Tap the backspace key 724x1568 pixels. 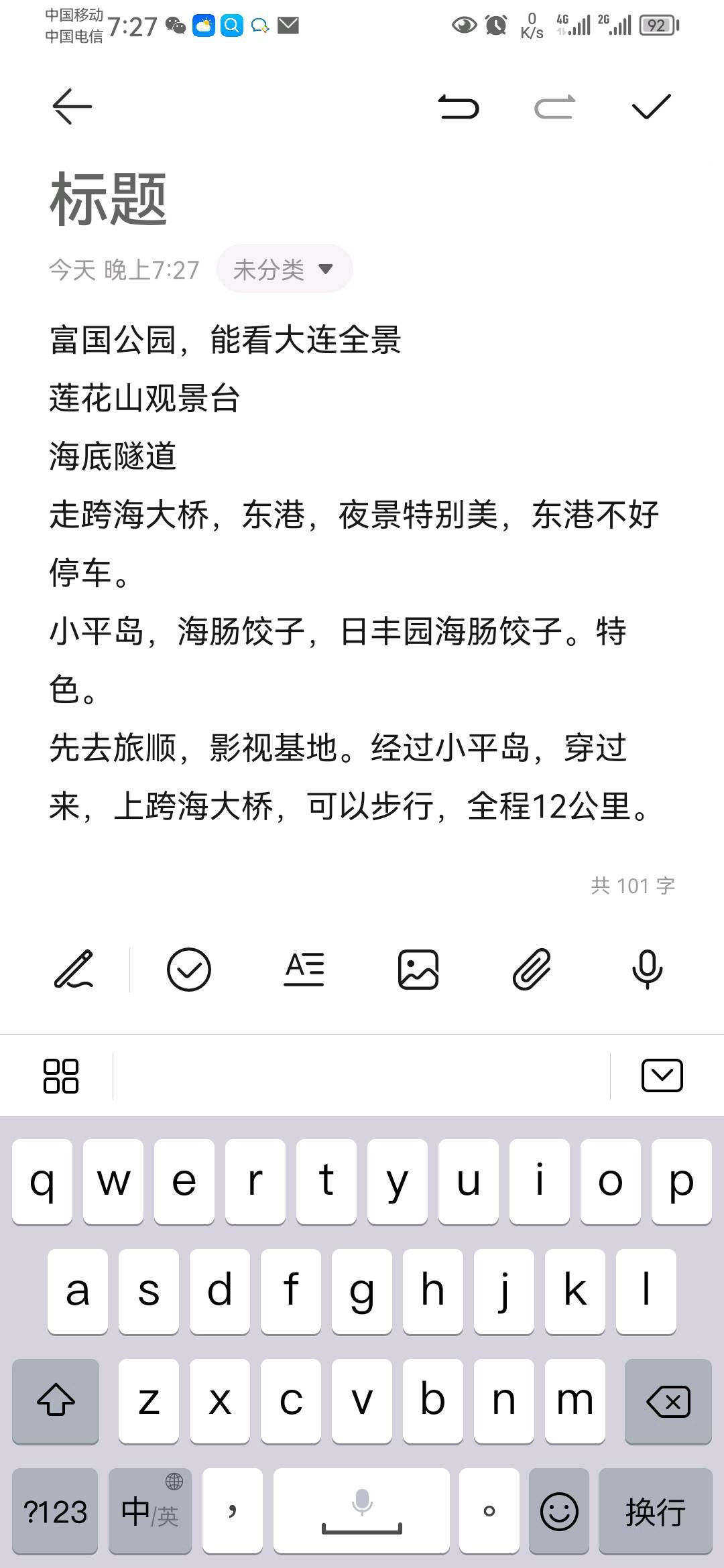[668, 1402]
